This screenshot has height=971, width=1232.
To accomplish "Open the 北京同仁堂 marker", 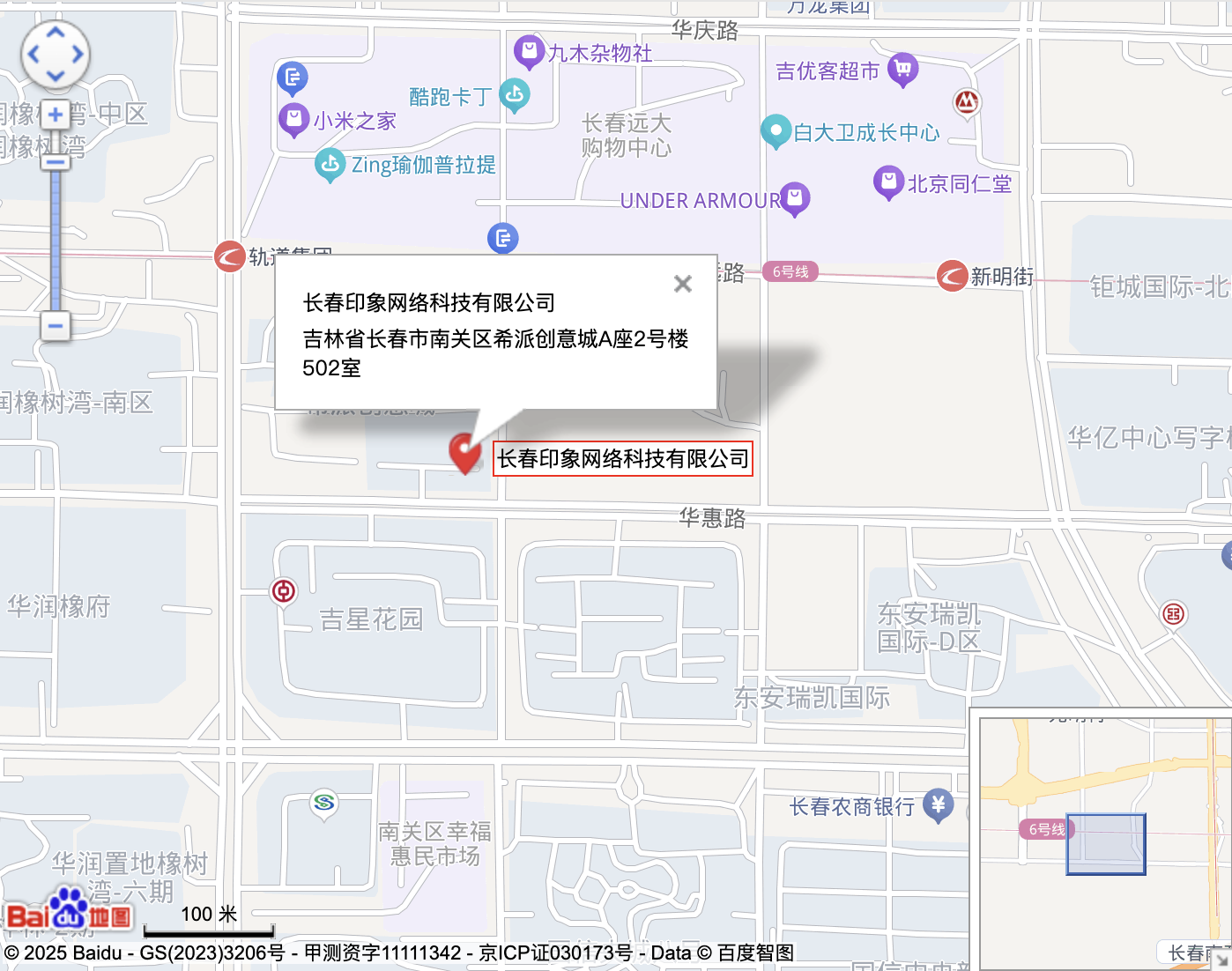I will (888, 182).
